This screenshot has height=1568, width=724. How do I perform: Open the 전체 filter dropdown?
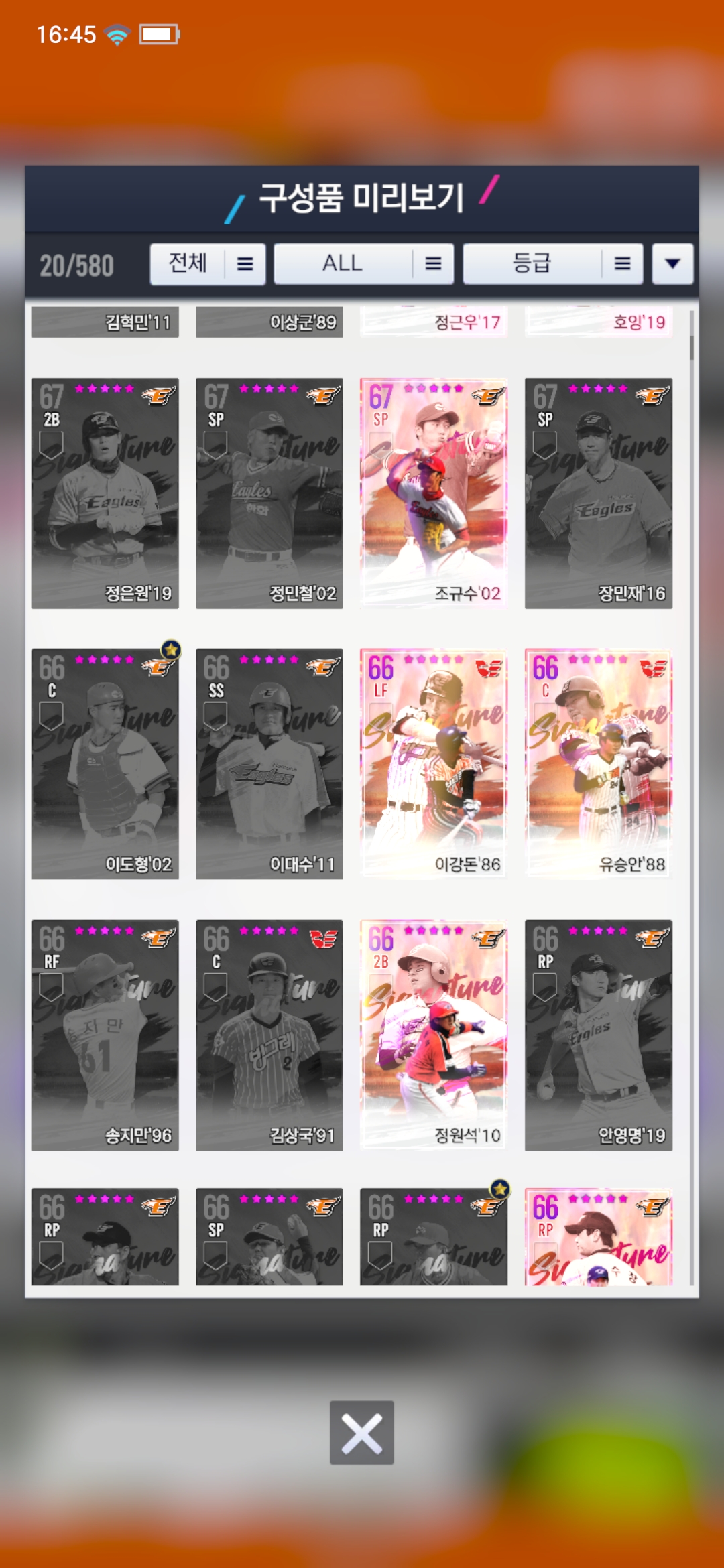tap(207, 264)
